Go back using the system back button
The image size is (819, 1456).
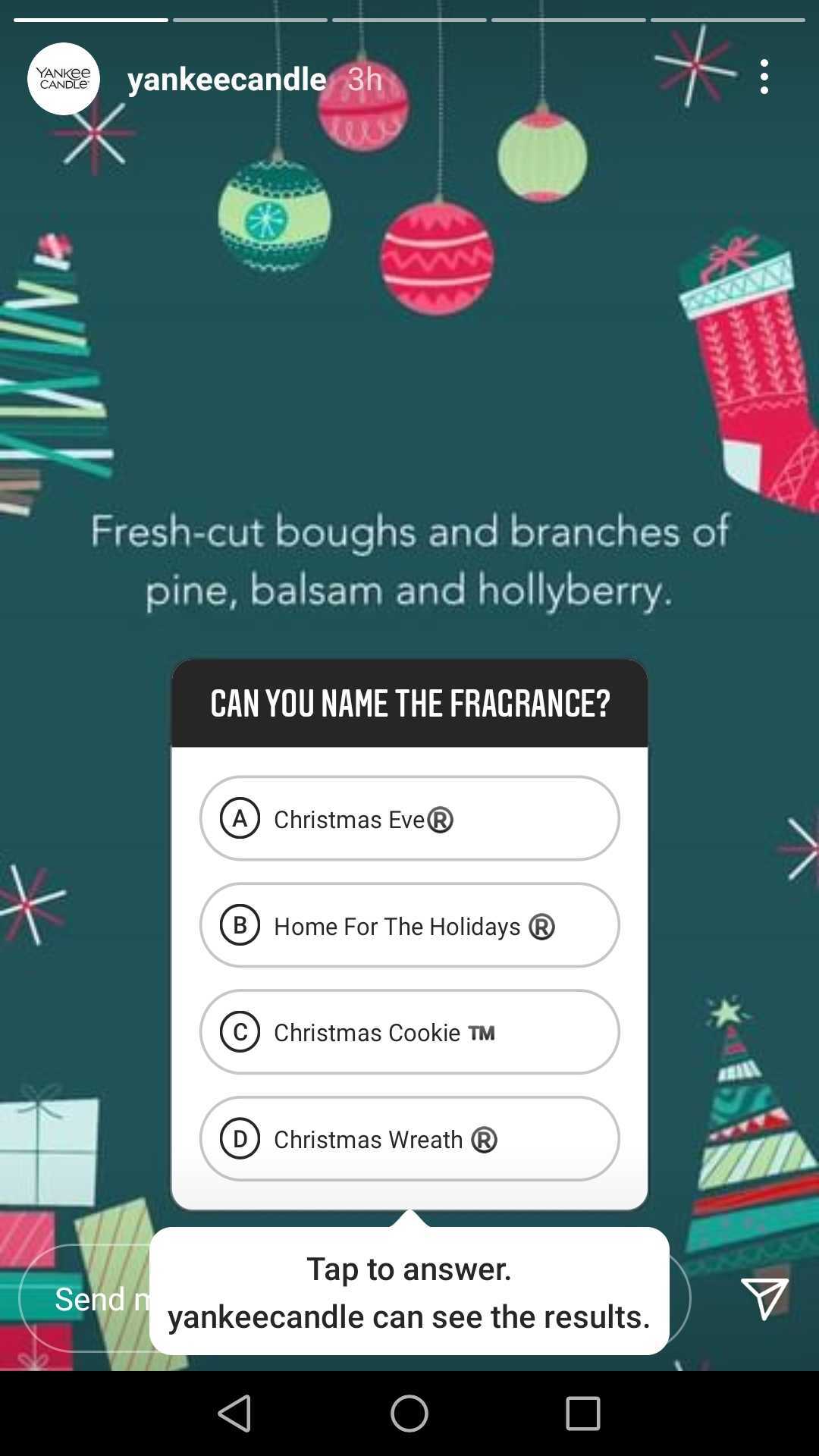[234, 1414]
